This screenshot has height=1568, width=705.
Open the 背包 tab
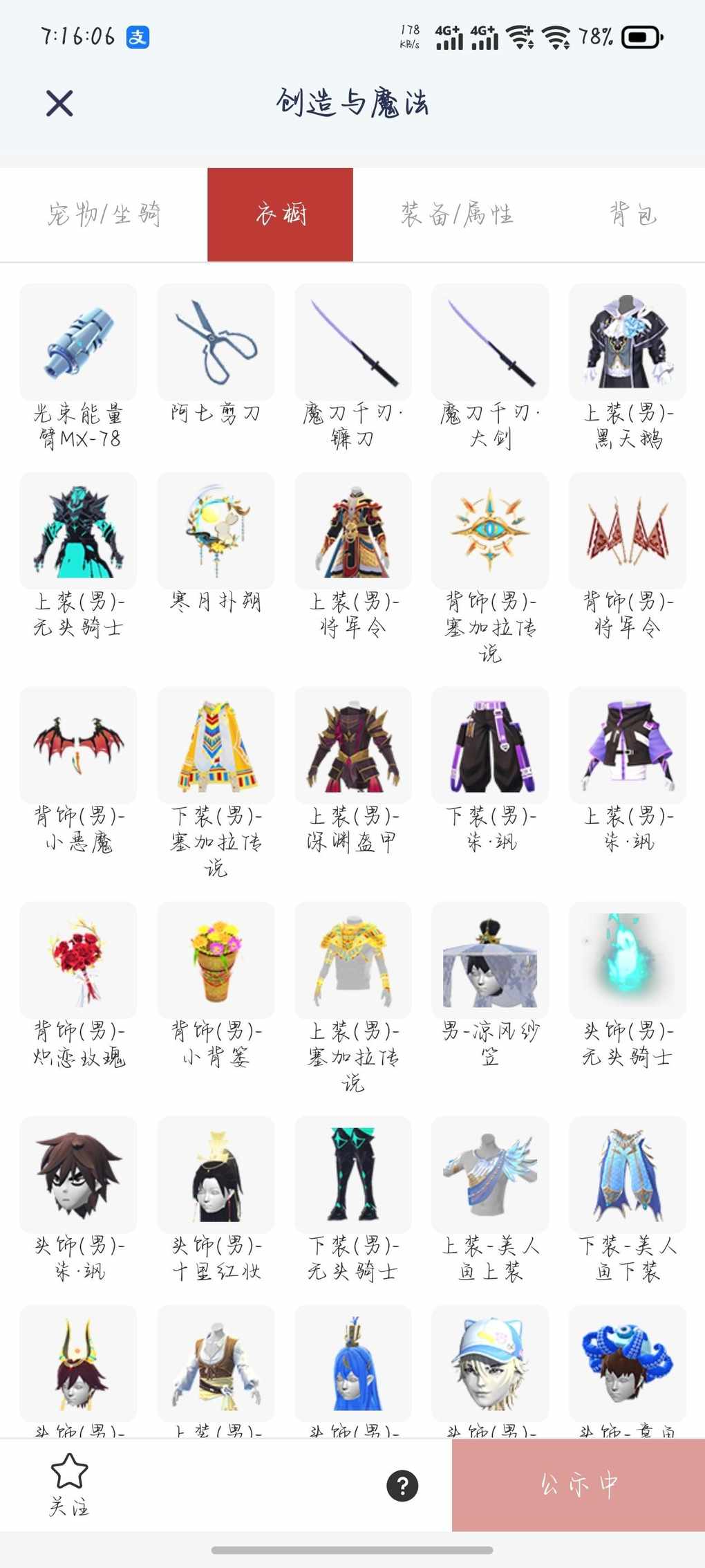[632, 214]
